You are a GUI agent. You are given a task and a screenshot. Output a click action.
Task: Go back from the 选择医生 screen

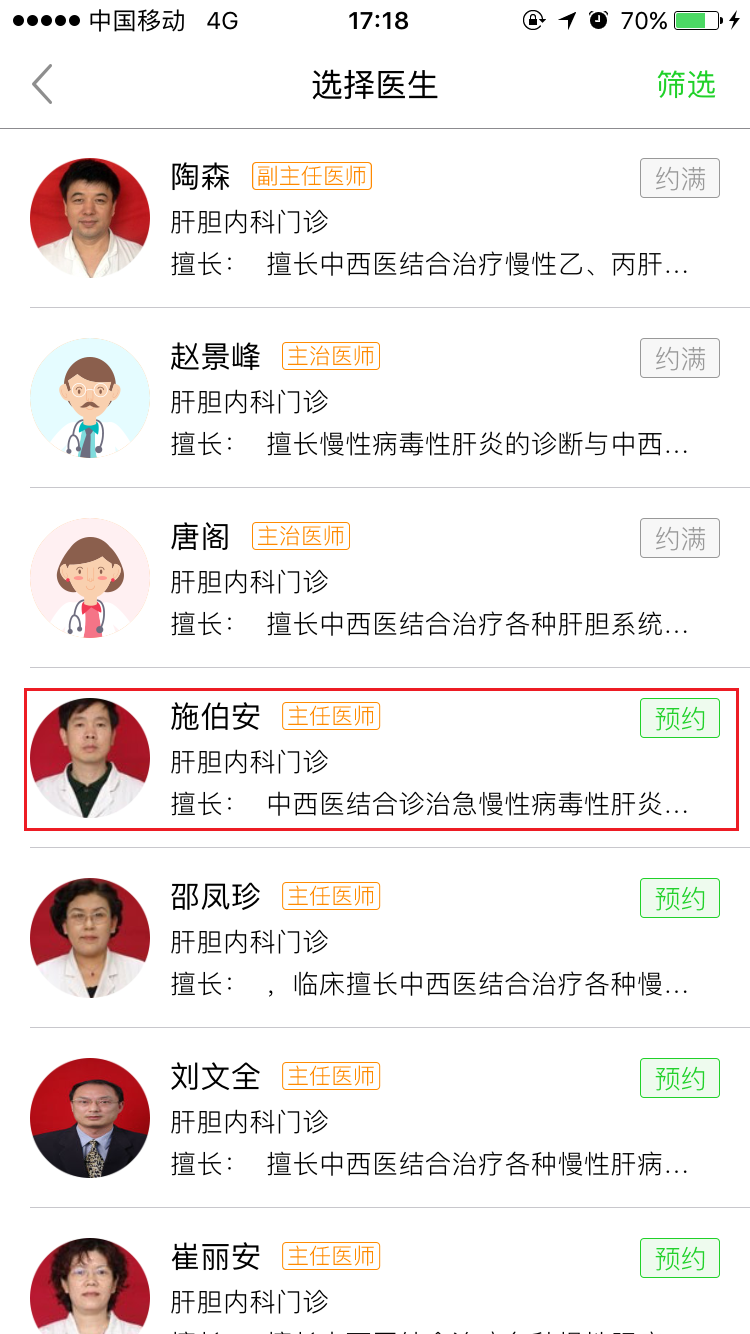[x=42, y=85]
